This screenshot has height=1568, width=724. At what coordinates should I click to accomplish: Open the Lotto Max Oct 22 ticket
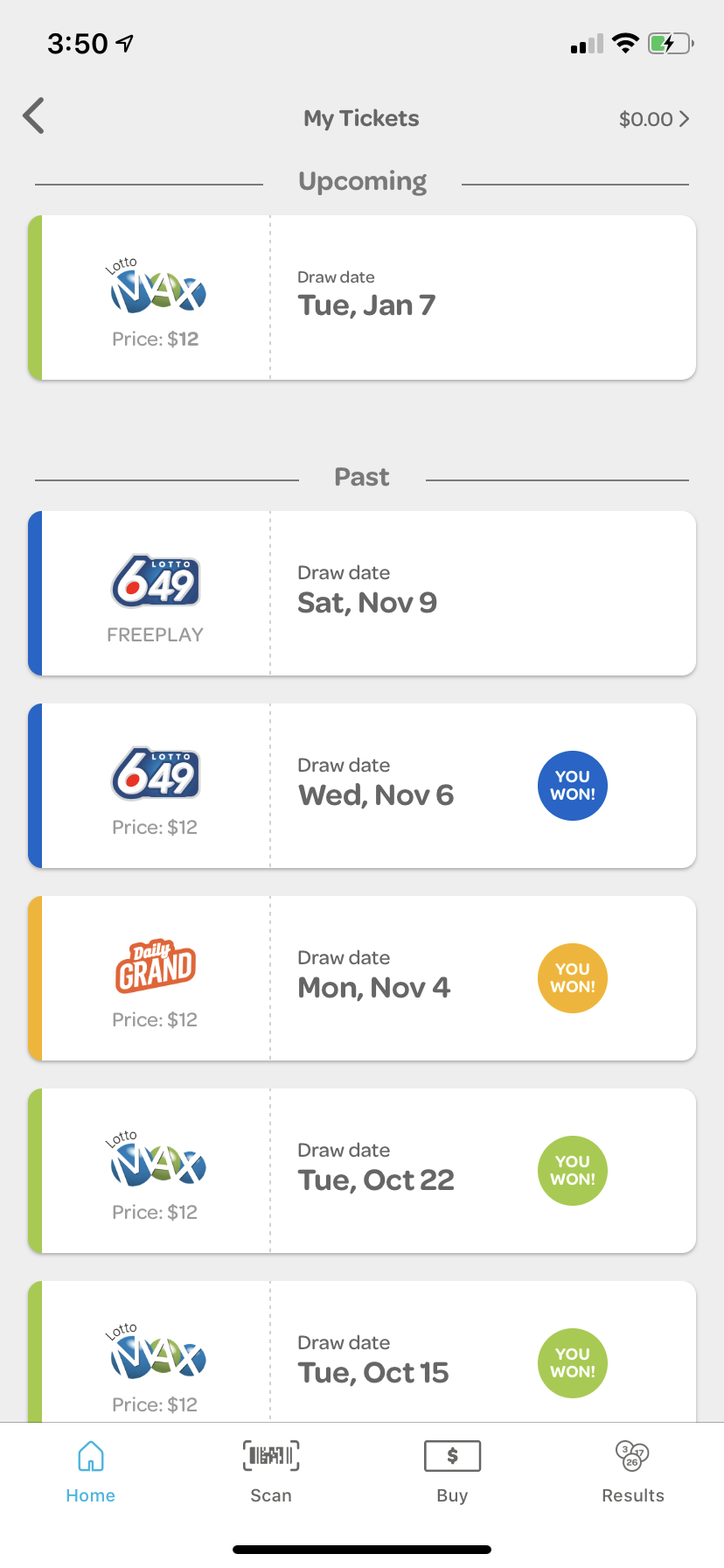362,1171
